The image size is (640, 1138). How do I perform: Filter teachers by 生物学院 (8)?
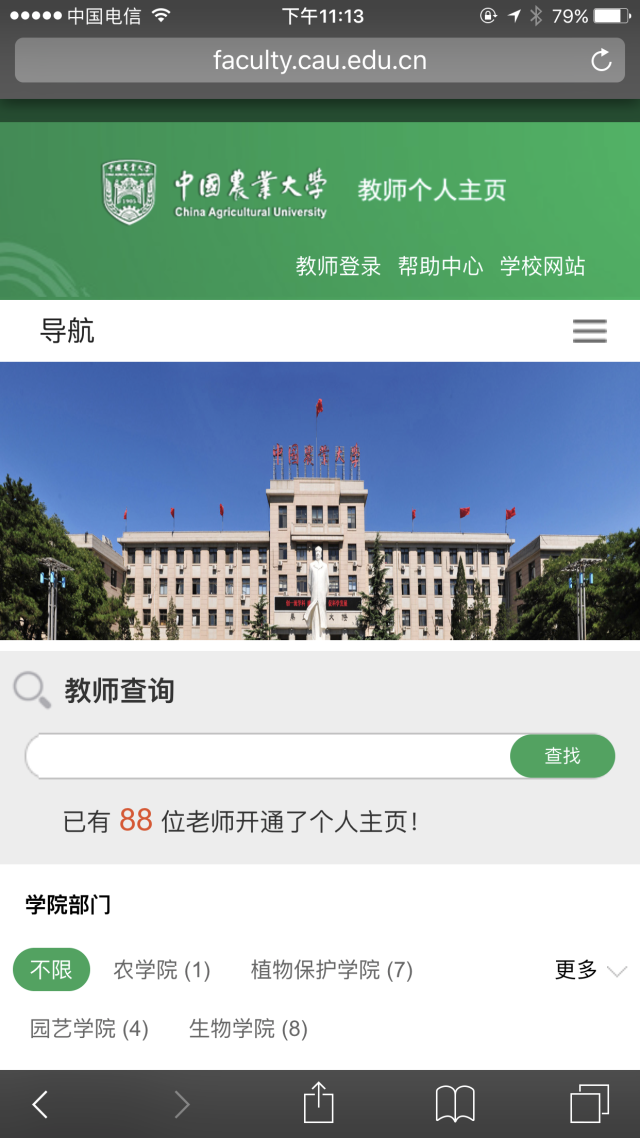(x=248, y=1028)
